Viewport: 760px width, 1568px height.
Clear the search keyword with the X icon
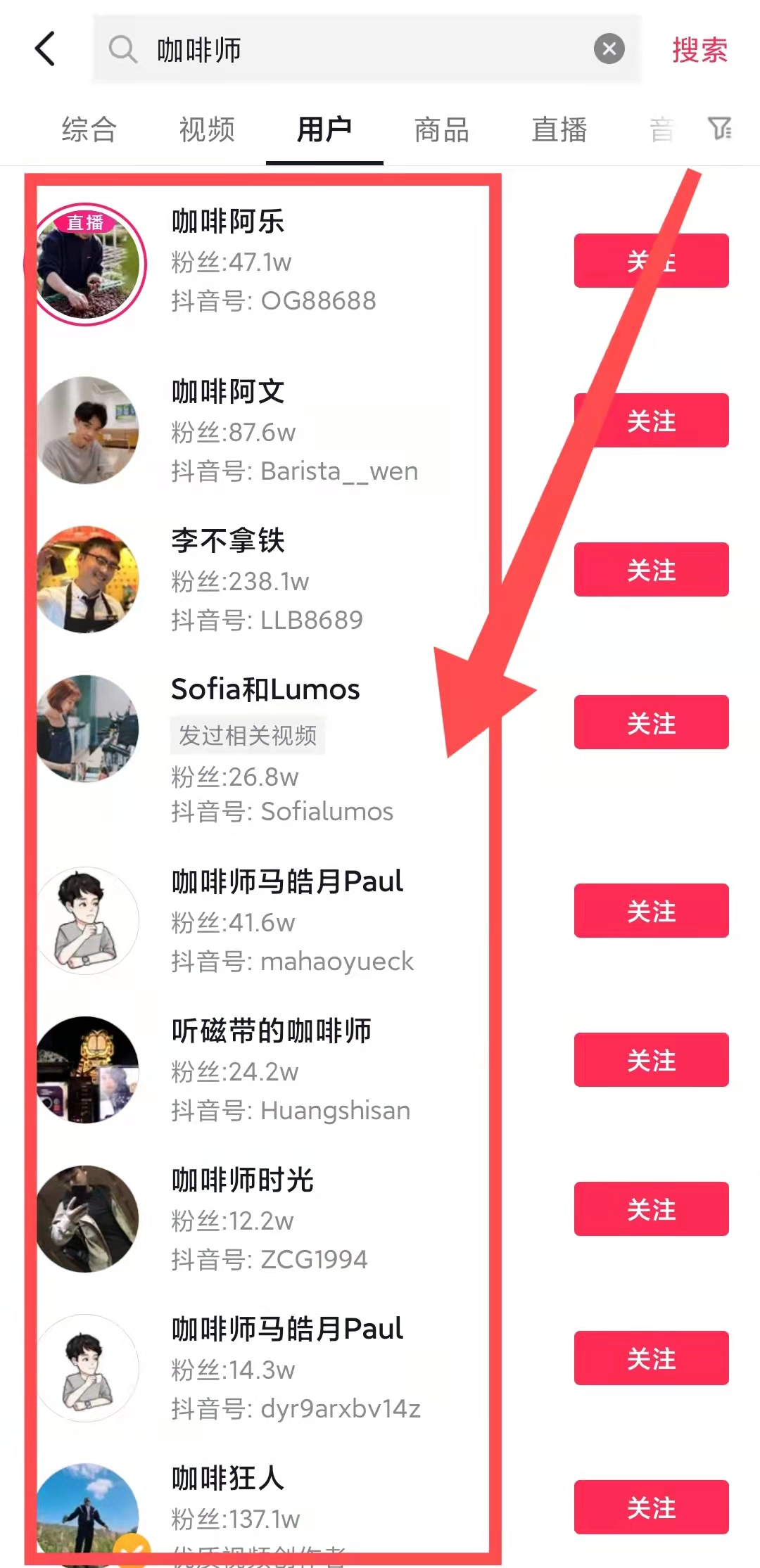tap(609, 48)
